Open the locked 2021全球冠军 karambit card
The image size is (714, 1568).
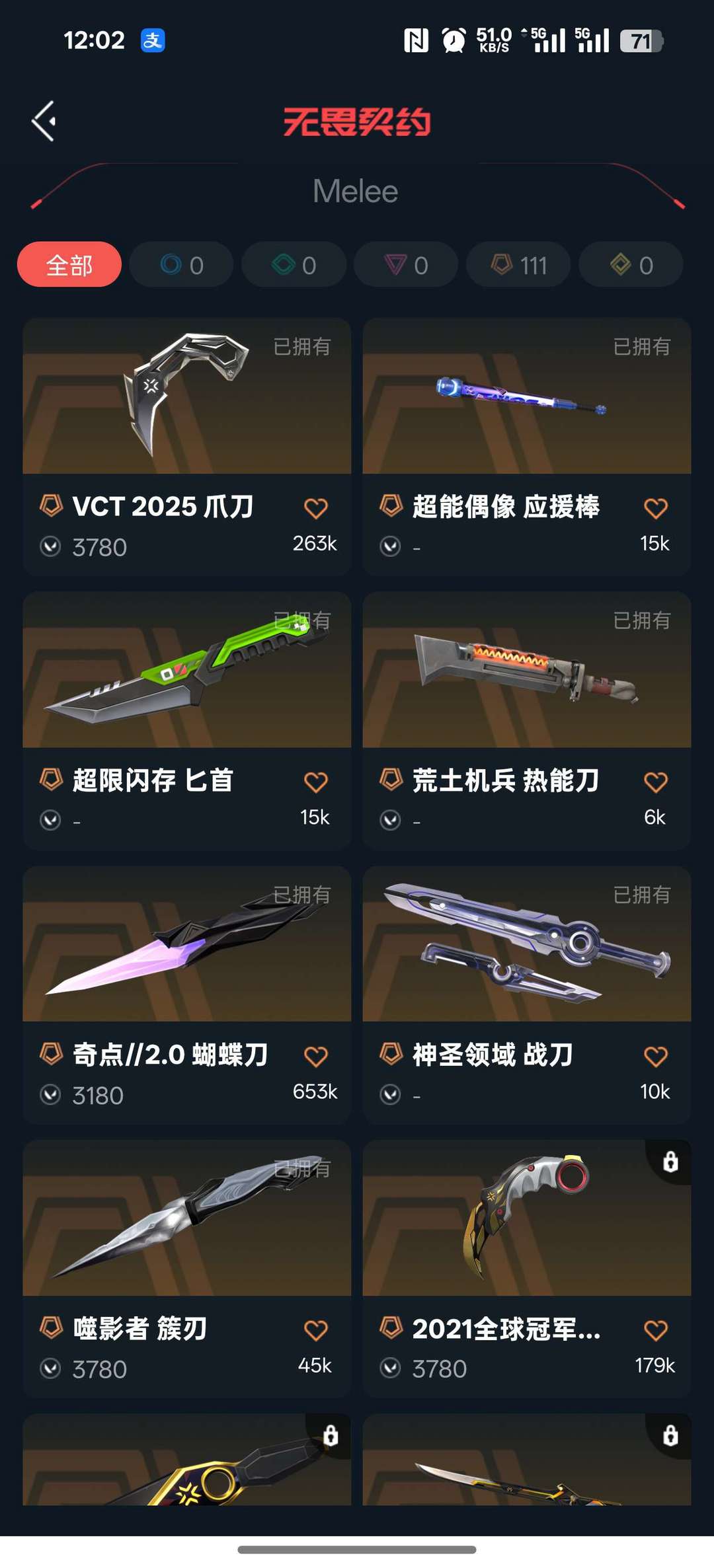click(x=527, y=1269)
